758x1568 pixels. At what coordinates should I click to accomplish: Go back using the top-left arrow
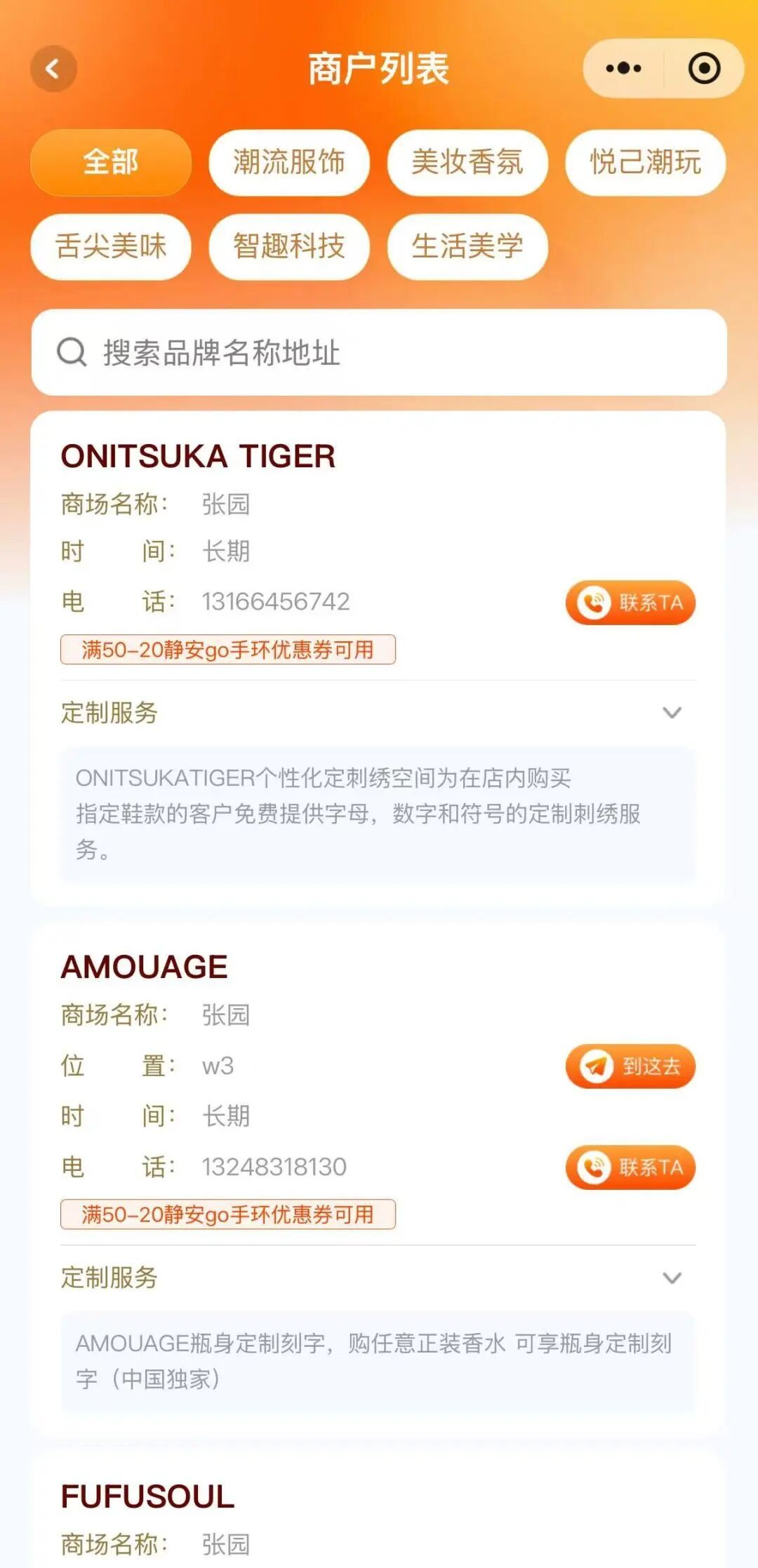(x=53, y=69)
